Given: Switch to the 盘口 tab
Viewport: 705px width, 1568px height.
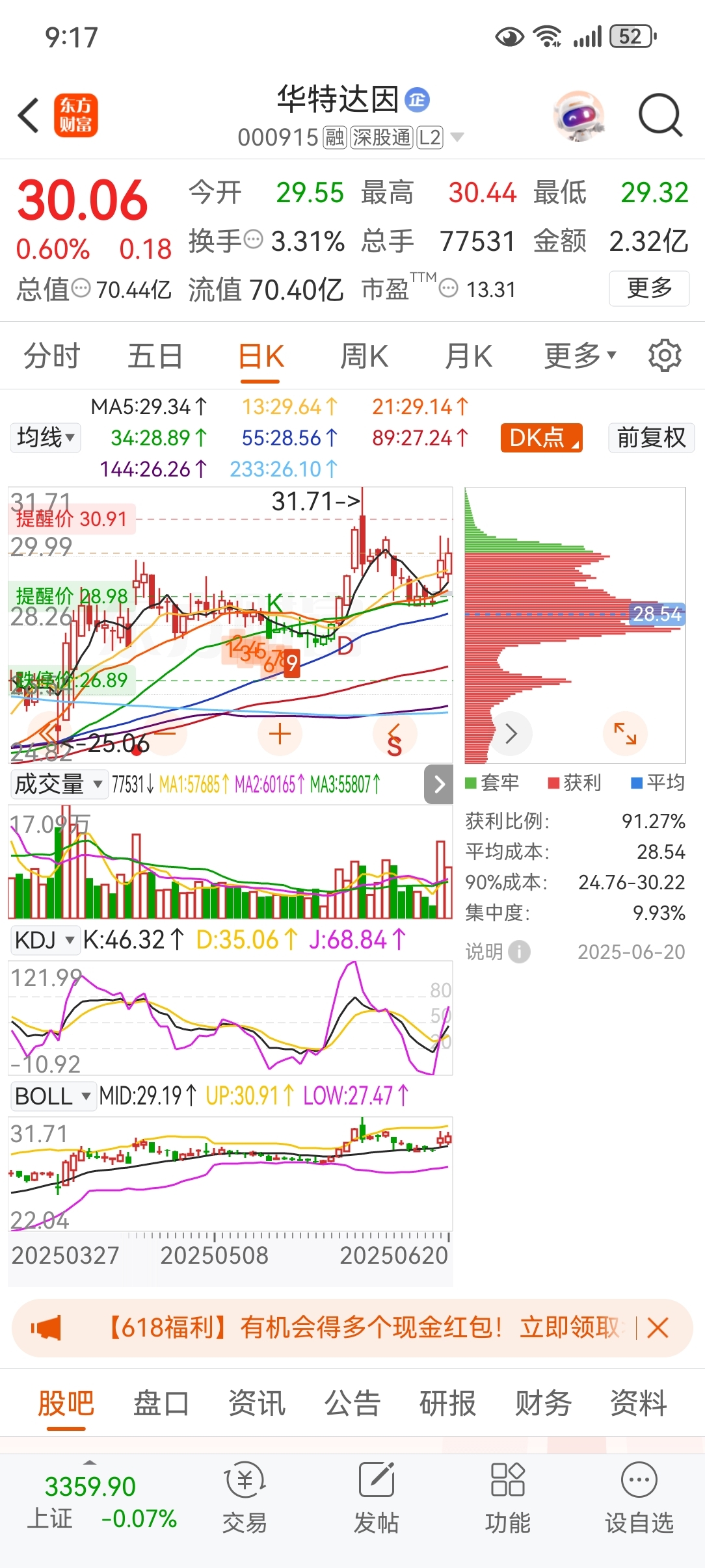Looking at the screenshot, I should [161, 1403].
